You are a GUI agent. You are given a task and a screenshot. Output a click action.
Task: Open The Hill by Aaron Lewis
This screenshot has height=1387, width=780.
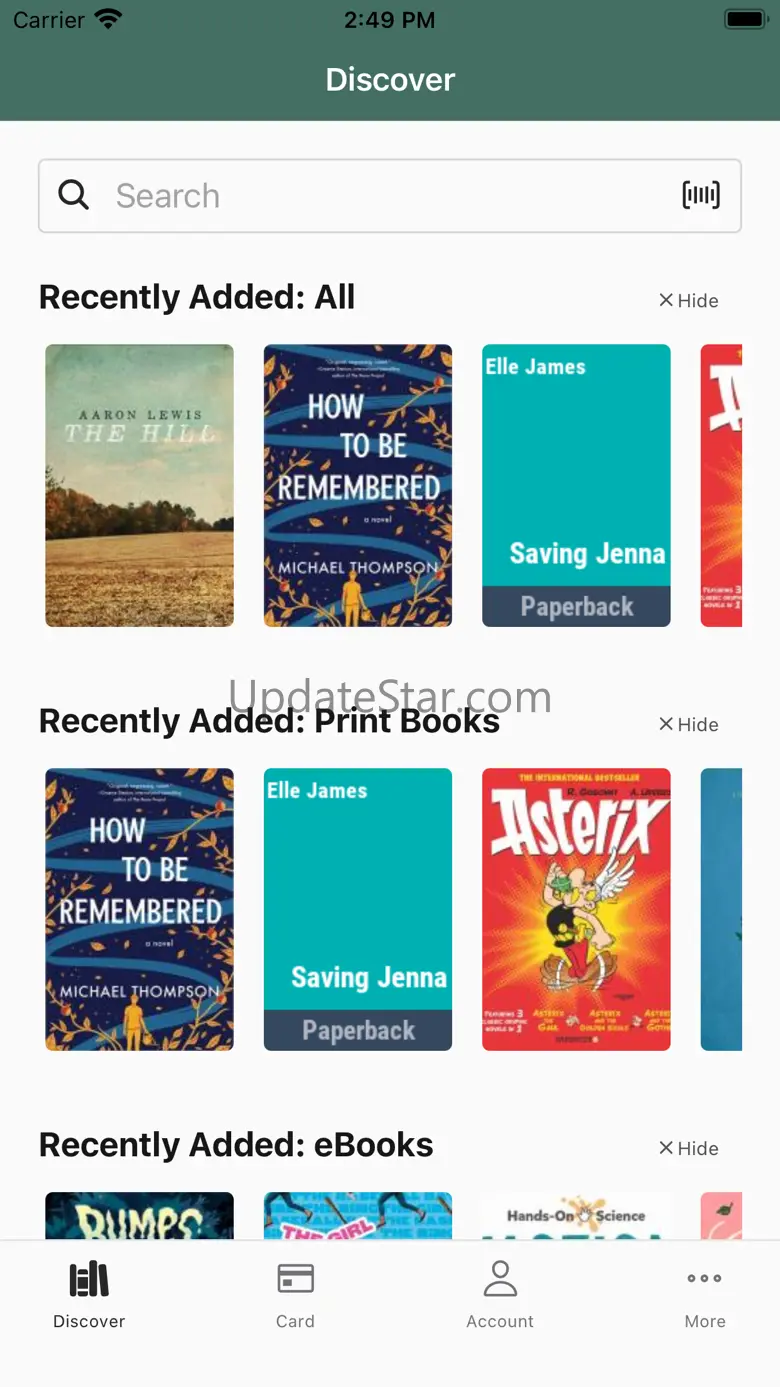click(140, 486)
